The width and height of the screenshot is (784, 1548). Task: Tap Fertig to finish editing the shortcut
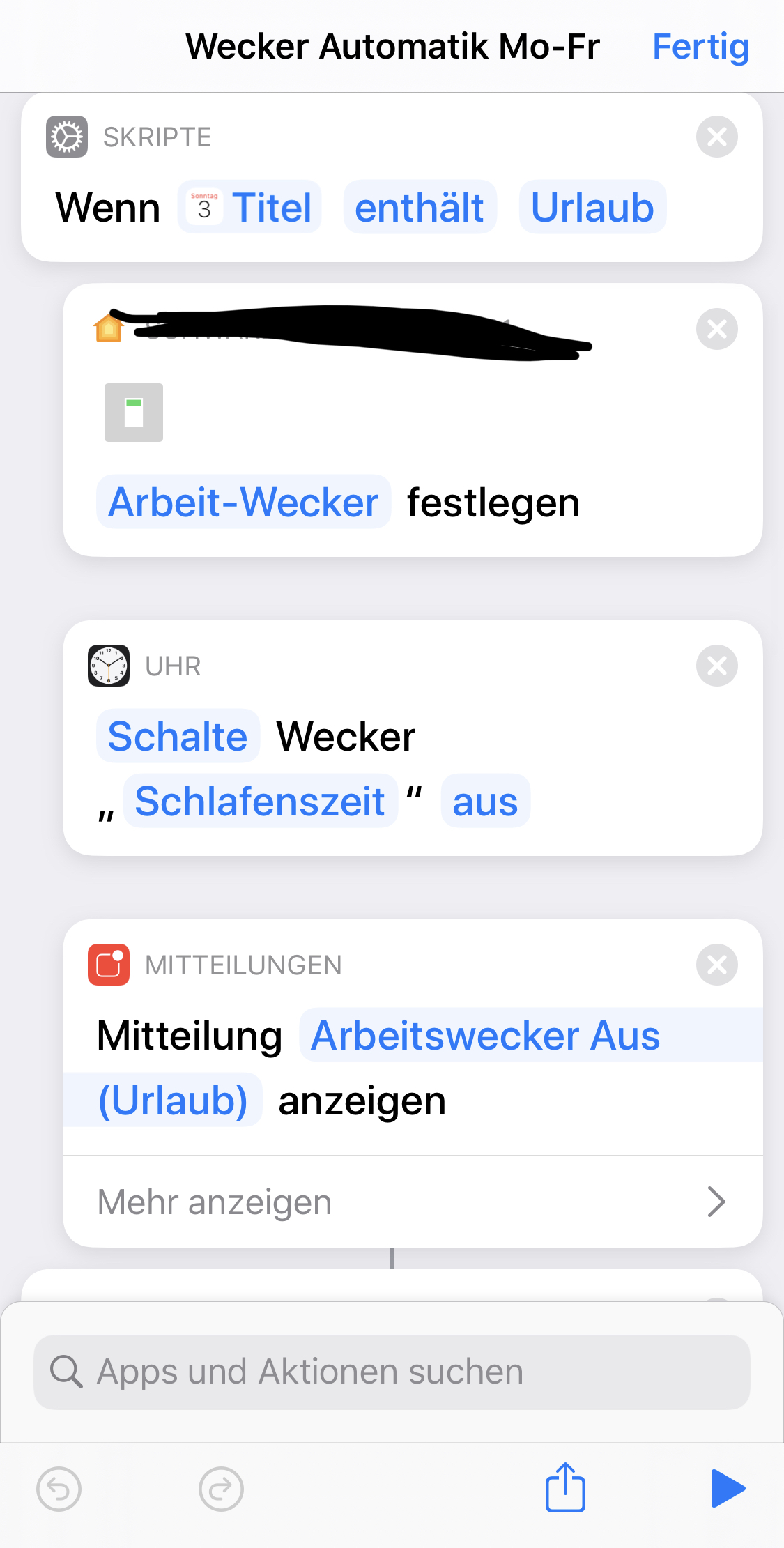700,47
